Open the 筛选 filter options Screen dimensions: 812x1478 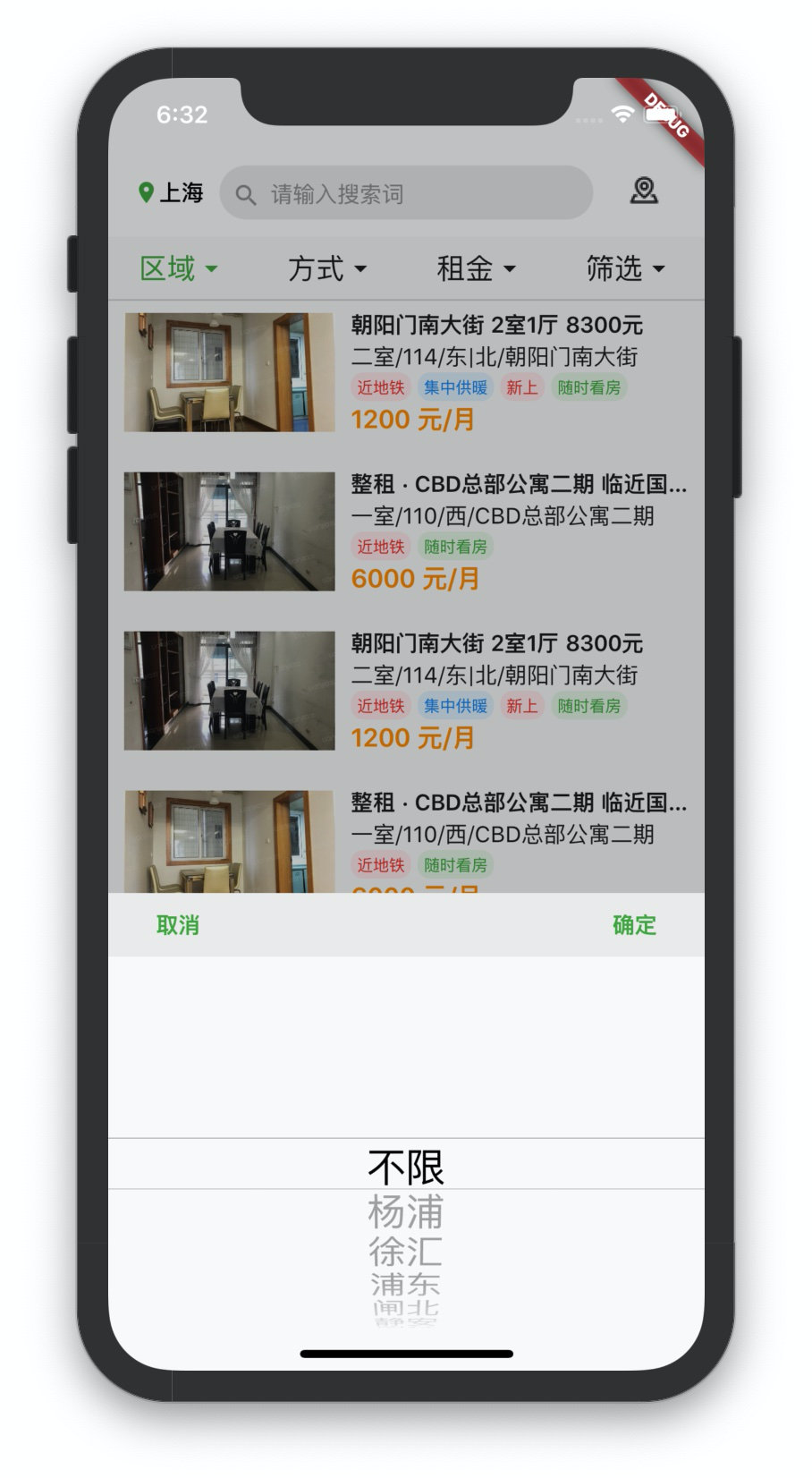pyautogui.click(x=625, y=268)
